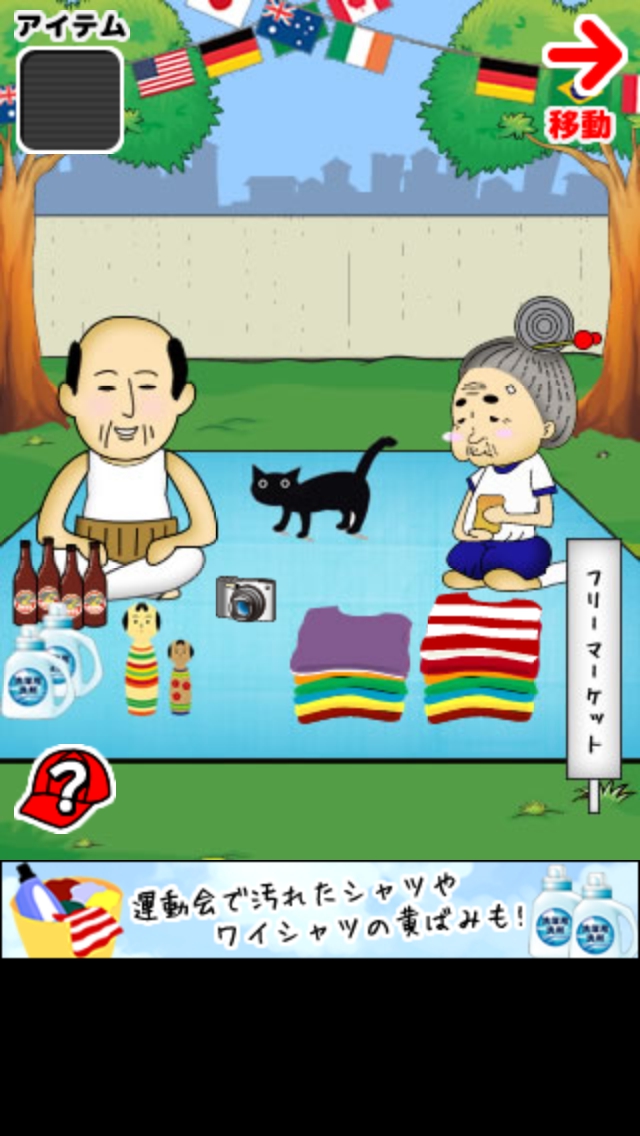Tap the フリーマーケット sign
This screenshot has height=1136, width=640.
click(x=594, y=660)
